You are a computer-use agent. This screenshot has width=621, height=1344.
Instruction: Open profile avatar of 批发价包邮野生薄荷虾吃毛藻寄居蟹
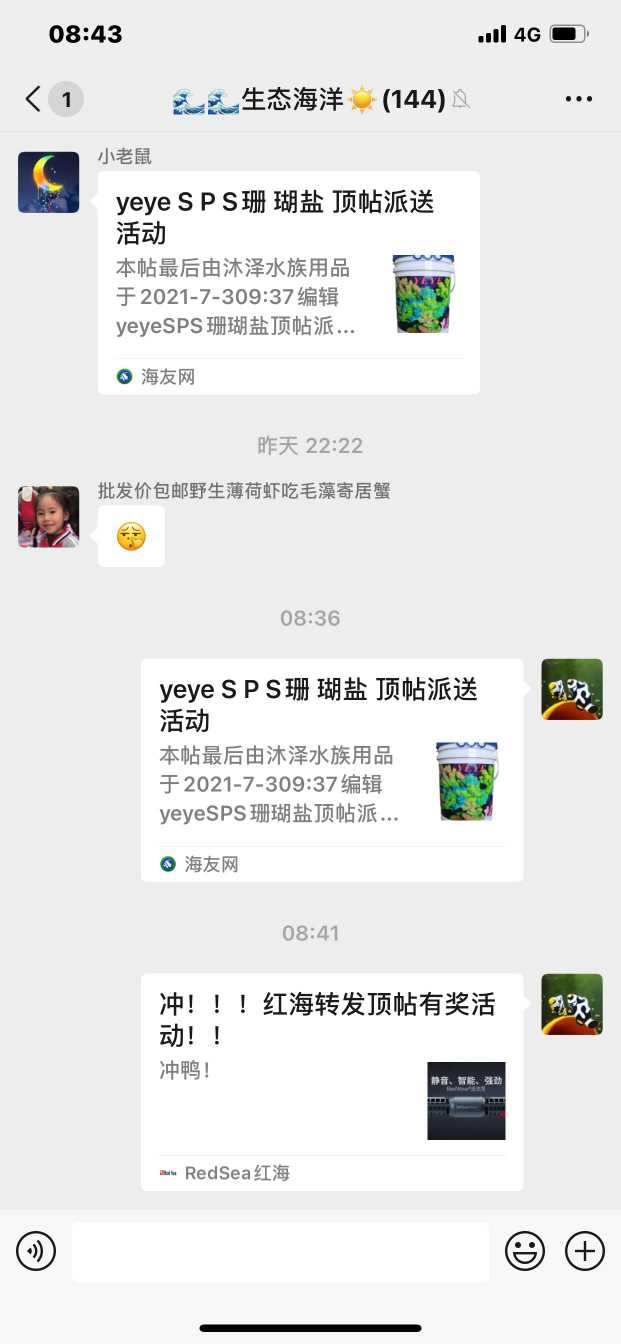(48, 517)
